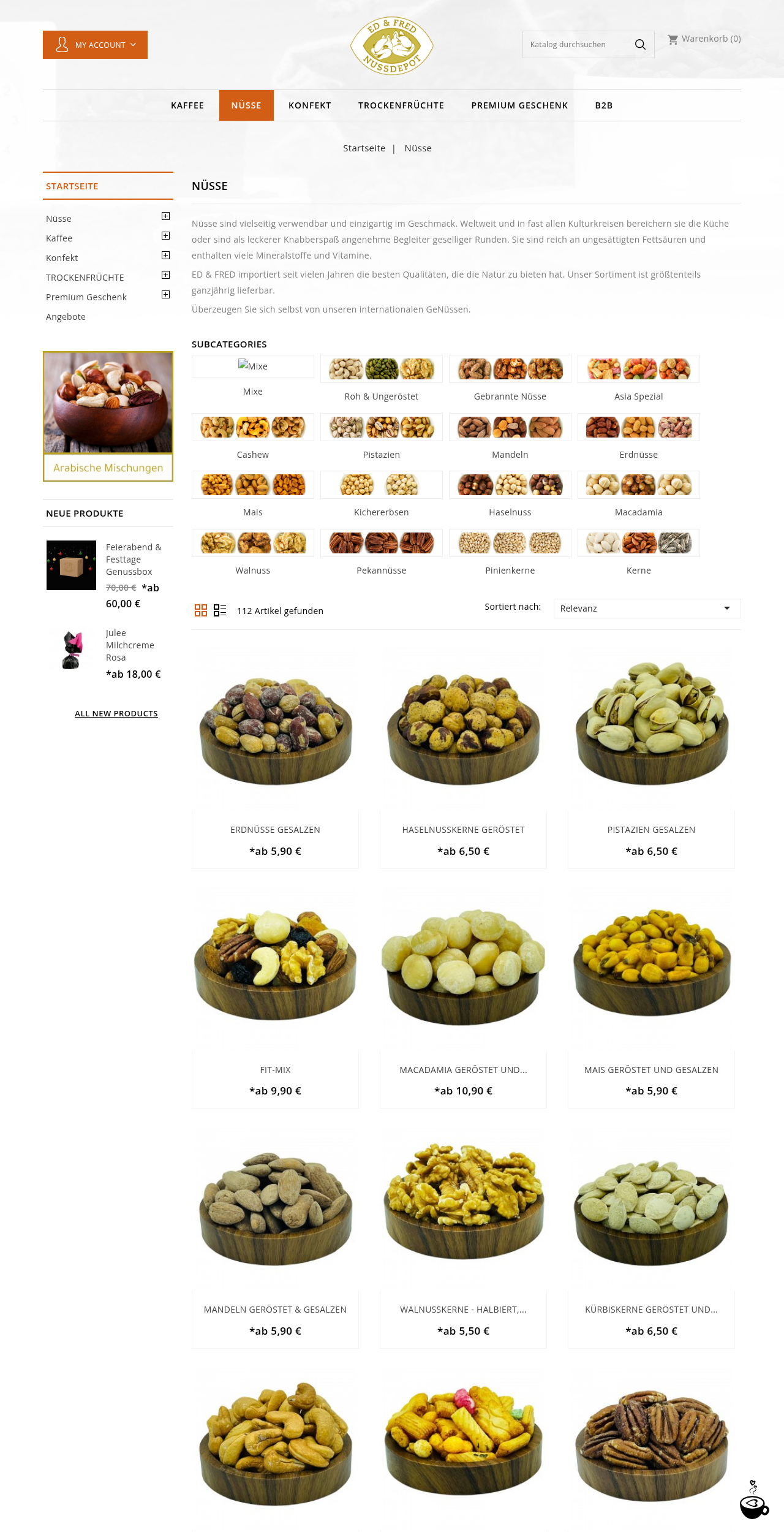Tap the Katalog durchsuchen search field

[x=576, y=45]
